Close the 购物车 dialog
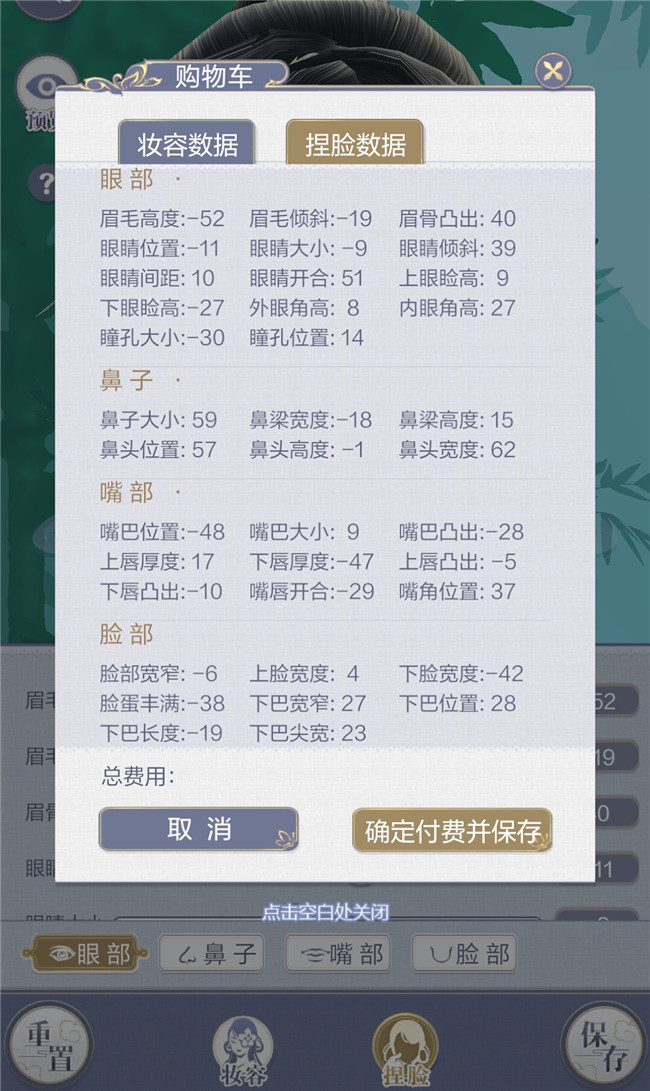Screen dimensions: 650x1091 coord(552,72)
